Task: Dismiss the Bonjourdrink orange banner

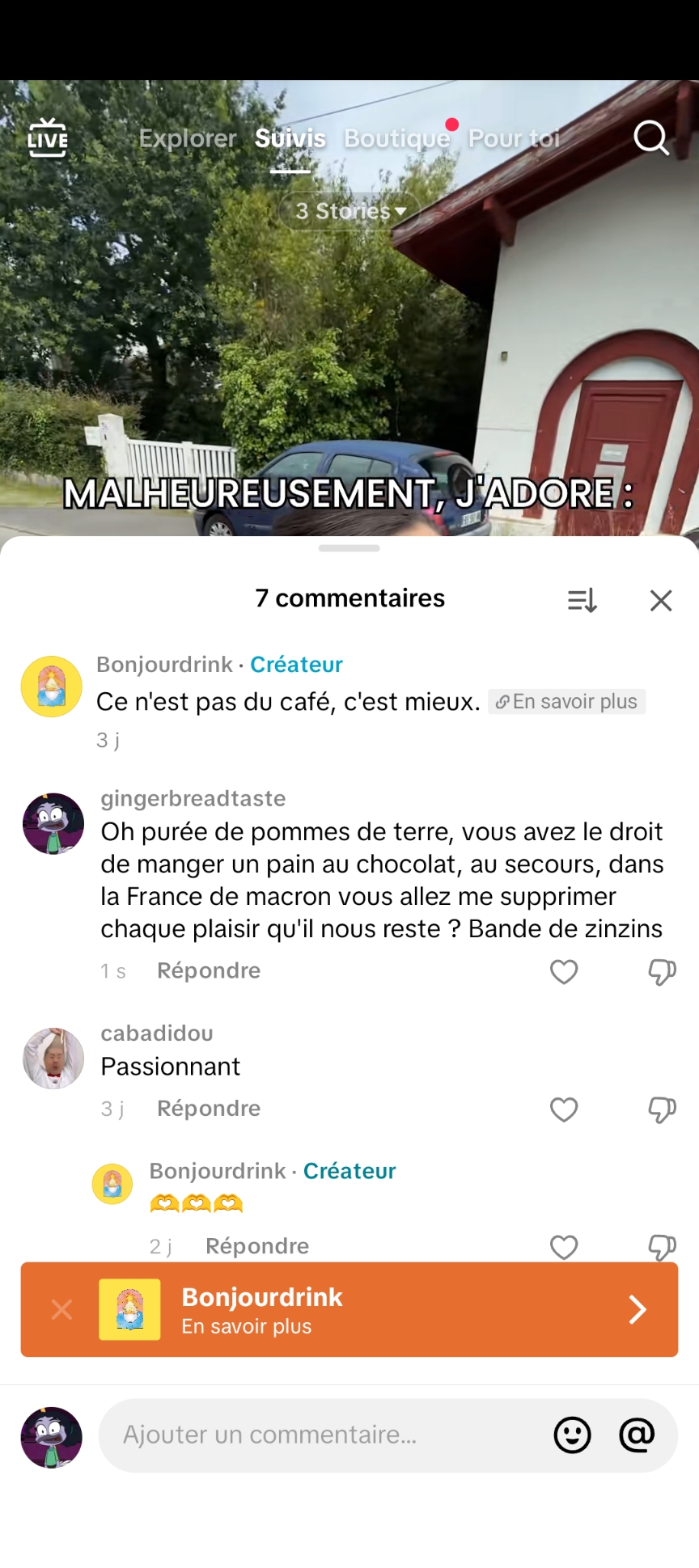Action: click(x=61, y=1309)
